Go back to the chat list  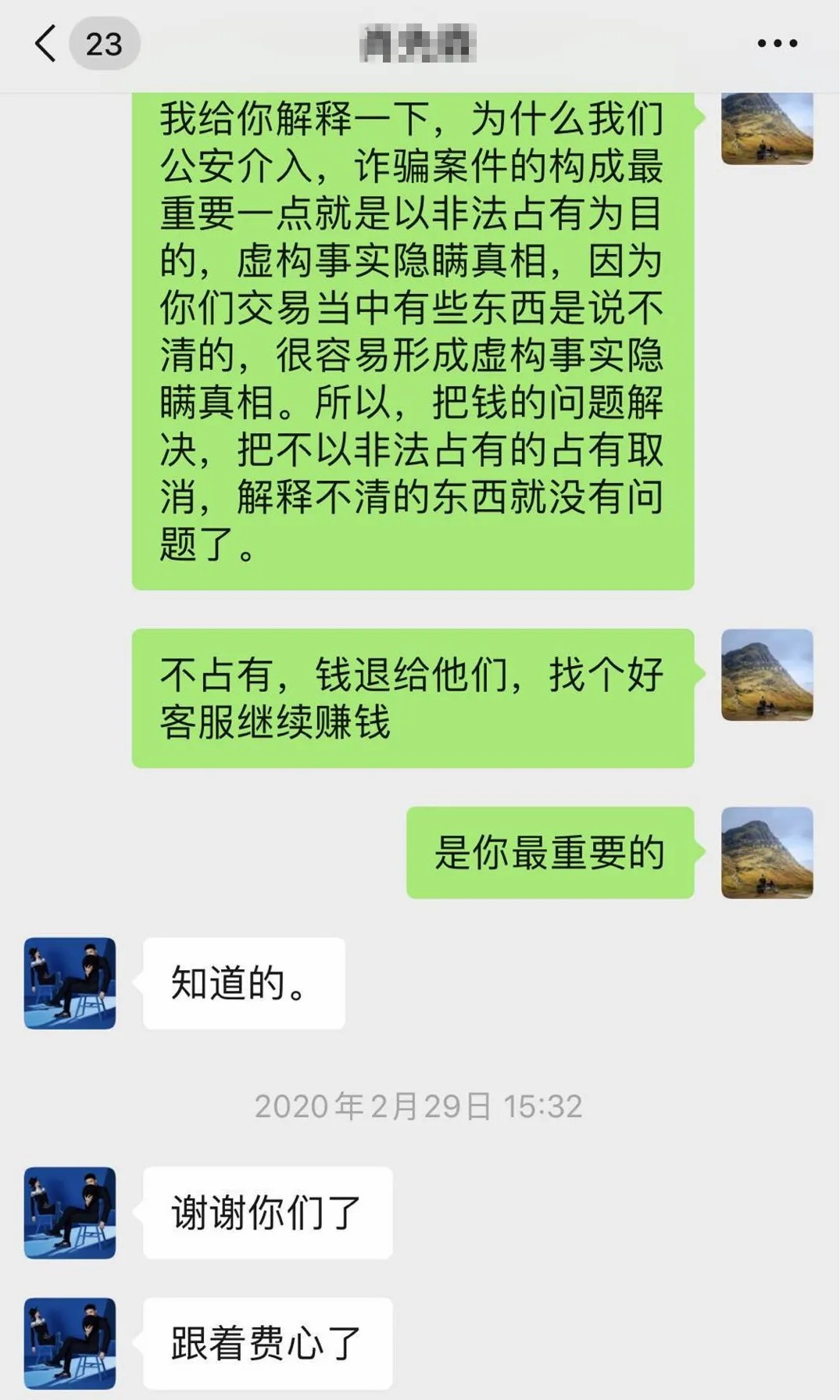click(x=47, y=43)
